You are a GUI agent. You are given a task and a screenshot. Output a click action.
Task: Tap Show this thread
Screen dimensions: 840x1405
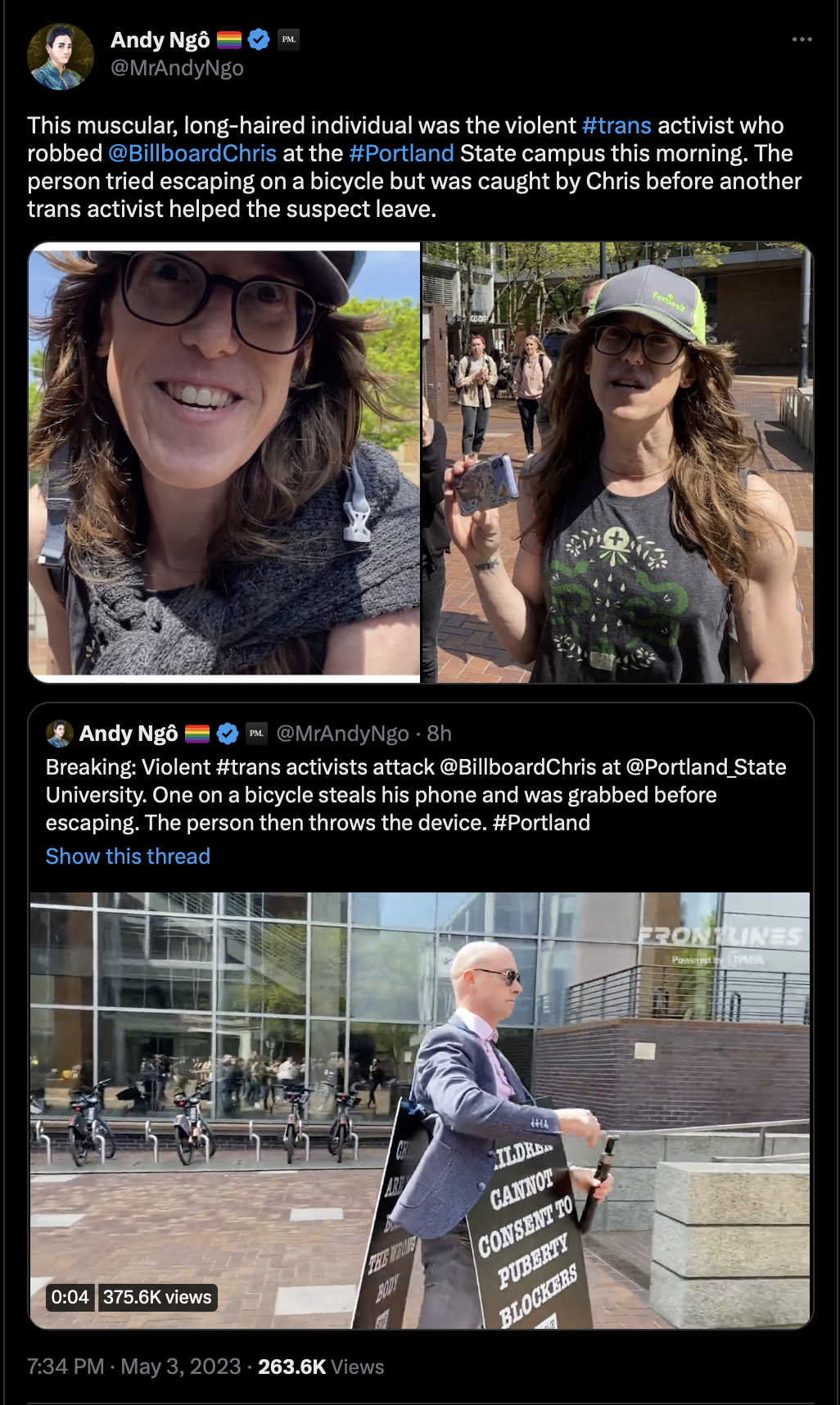pos(128,856)
